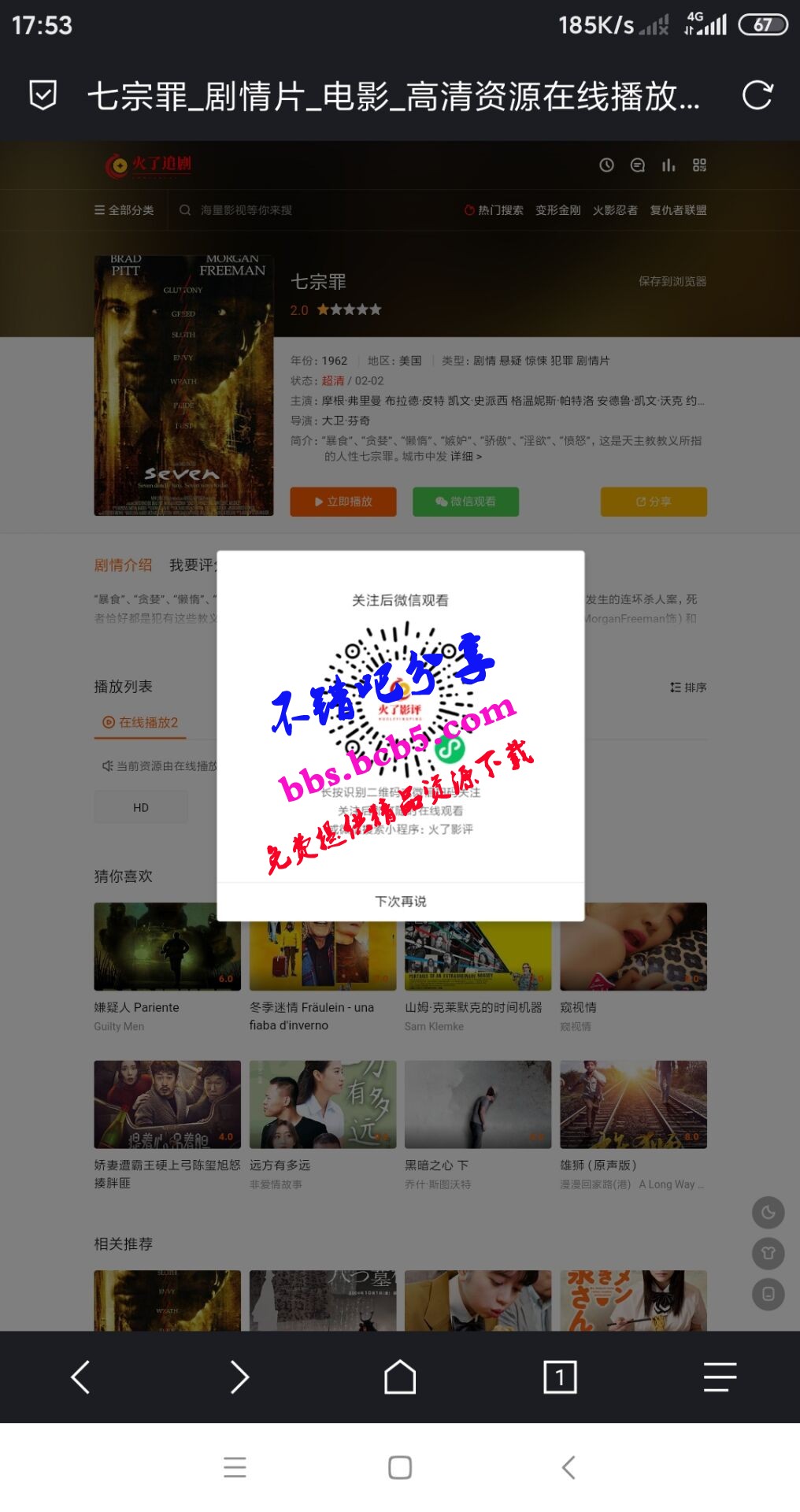Reload the page
The width and height of the screenshot is (800, 1512).
point(757,96)
